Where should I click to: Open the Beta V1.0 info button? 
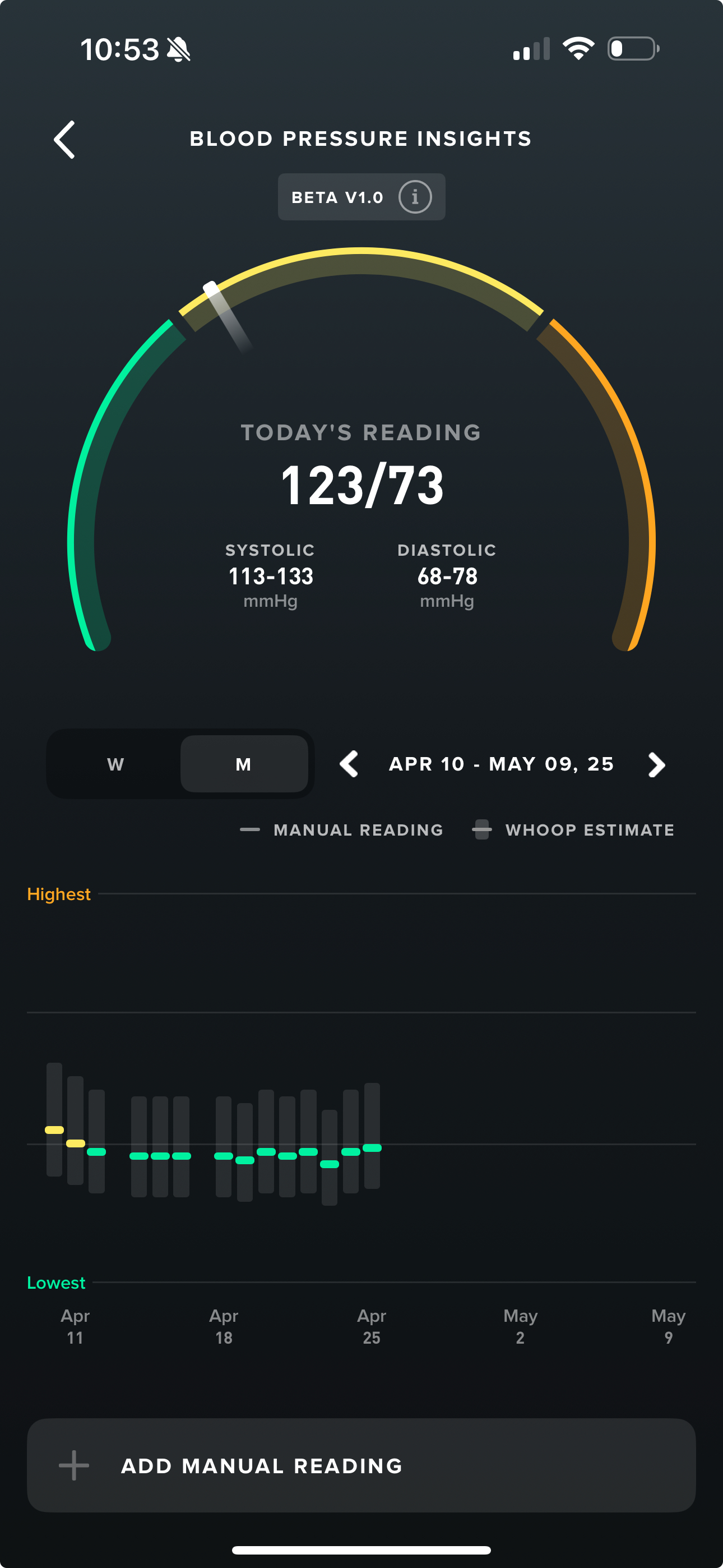tap(414, 197)
